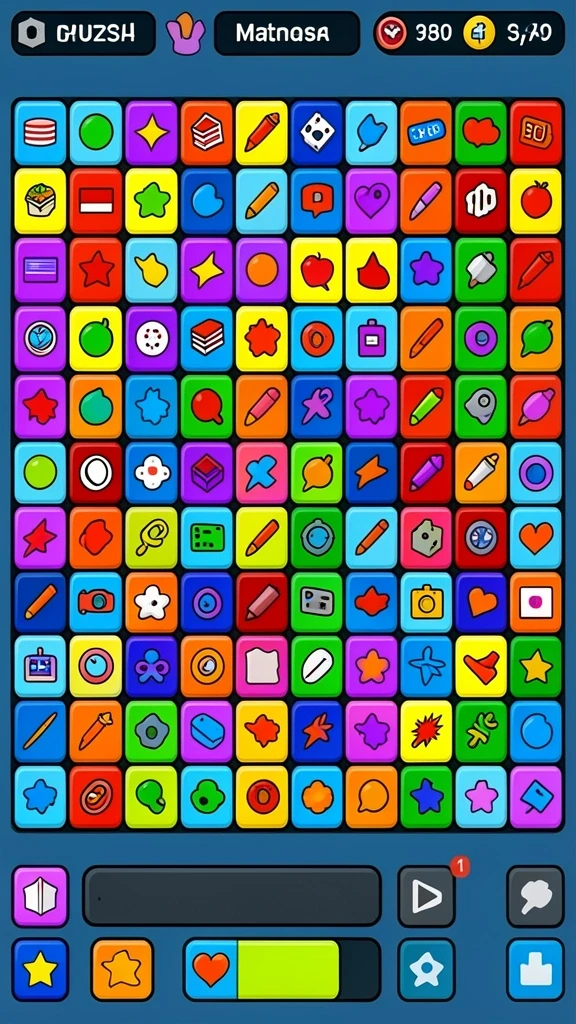
Task: Tap the purple crown icon at top
Action: click(x=185, y=33)
